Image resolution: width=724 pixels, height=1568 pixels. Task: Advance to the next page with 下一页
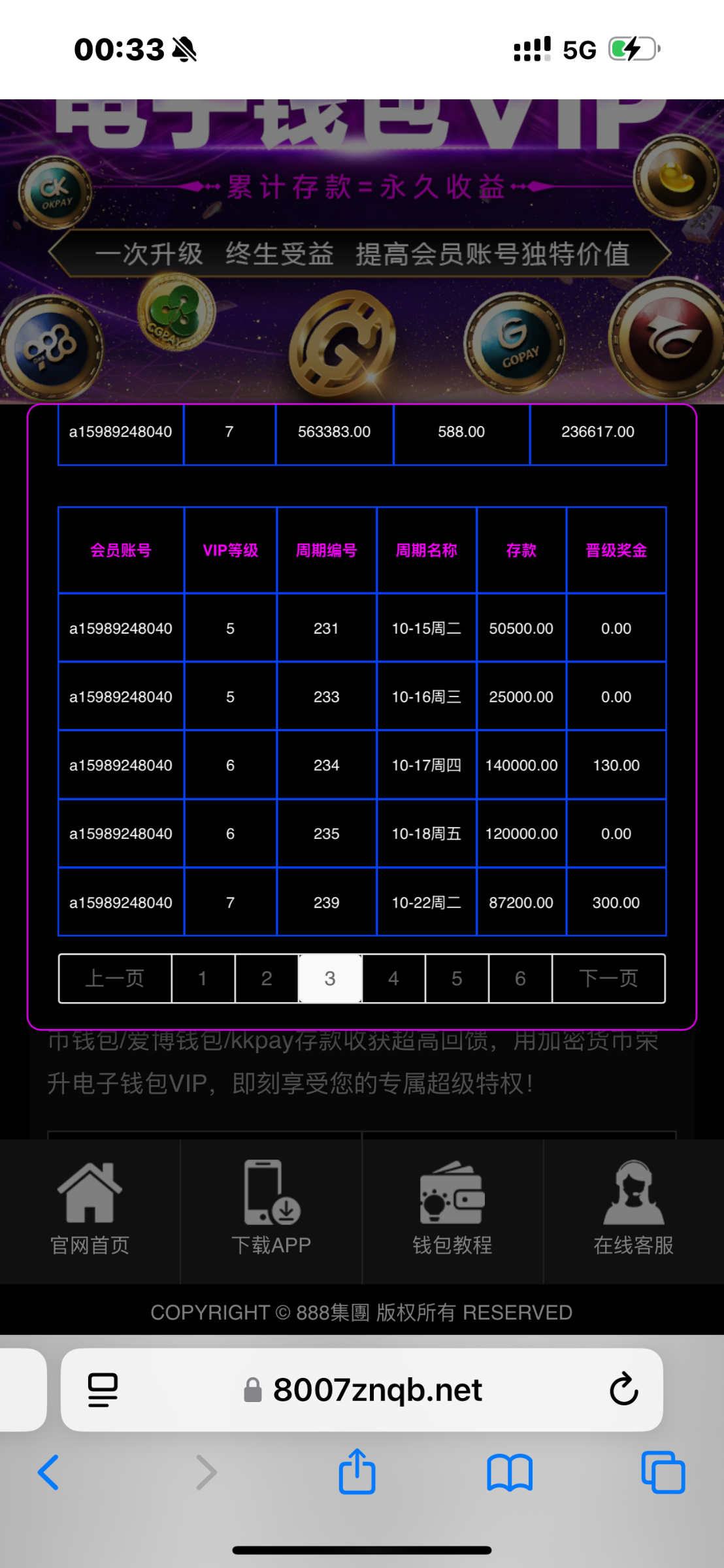click(x=608, y=978)
